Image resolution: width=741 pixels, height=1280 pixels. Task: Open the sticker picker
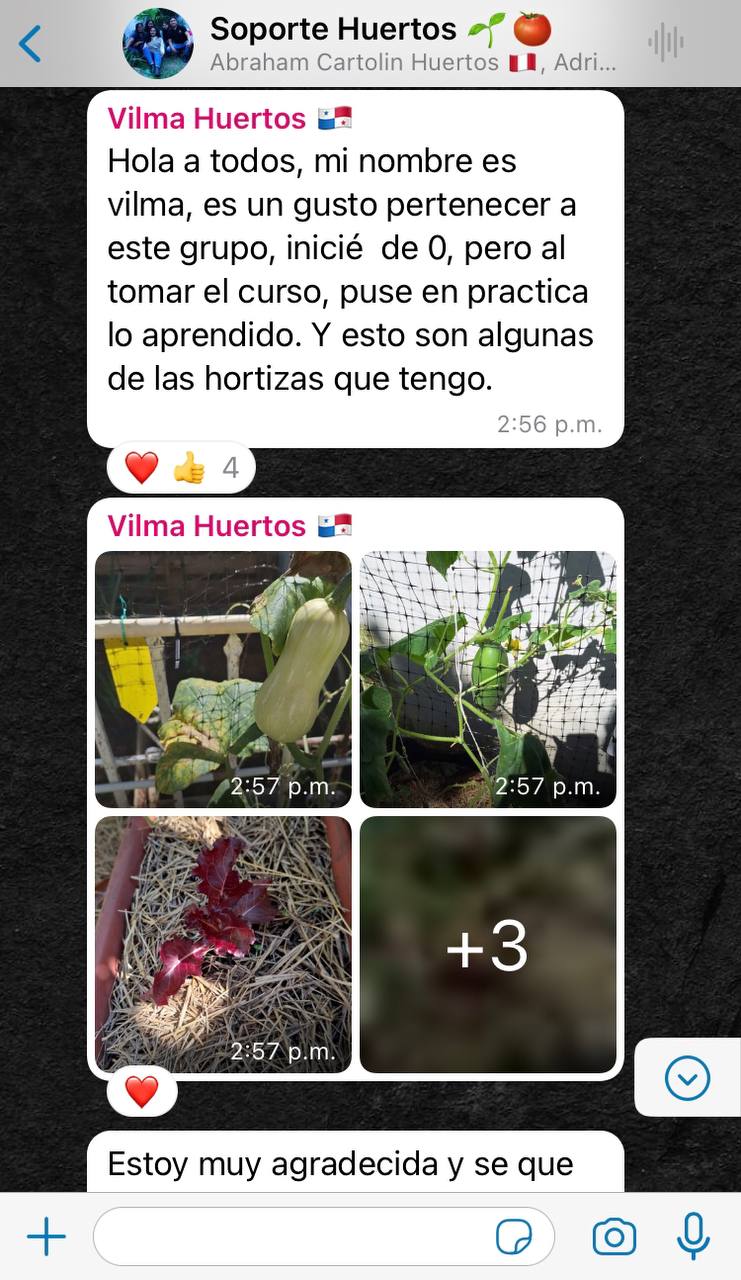[514, 1238]
